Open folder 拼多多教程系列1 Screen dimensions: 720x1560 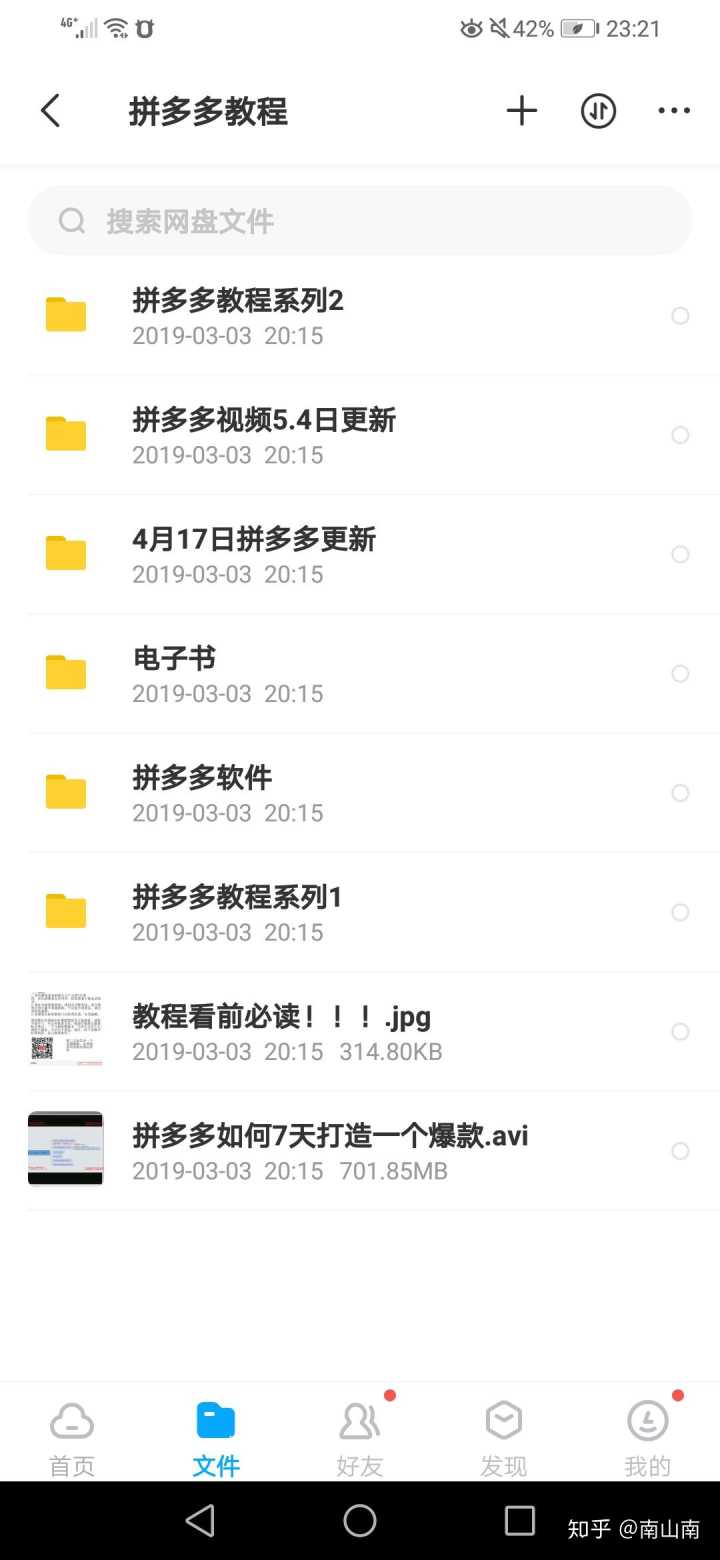point(237,912)
